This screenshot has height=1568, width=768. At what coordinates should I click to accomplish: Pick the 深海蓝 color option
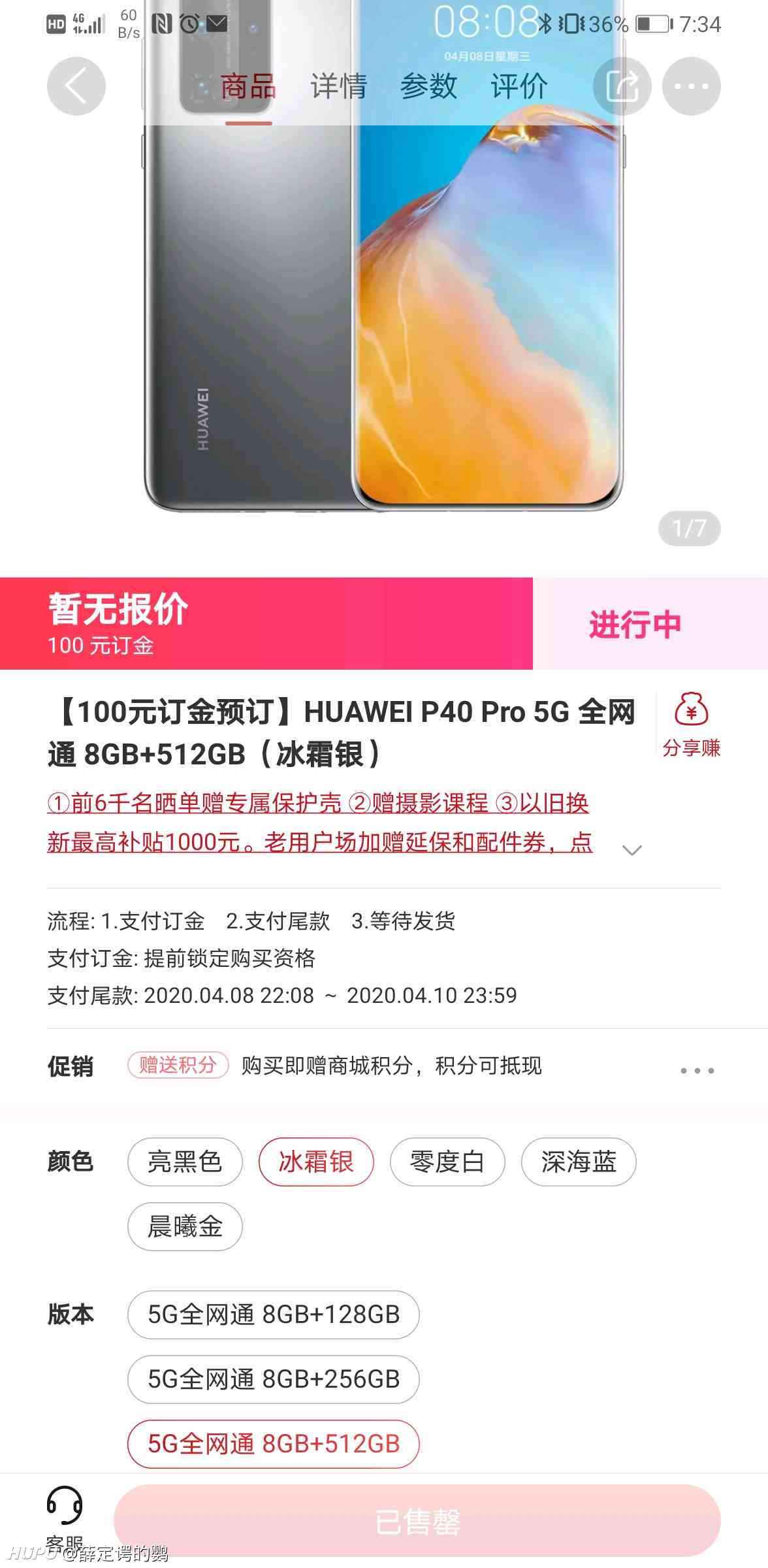click(x=579, y=1162)
